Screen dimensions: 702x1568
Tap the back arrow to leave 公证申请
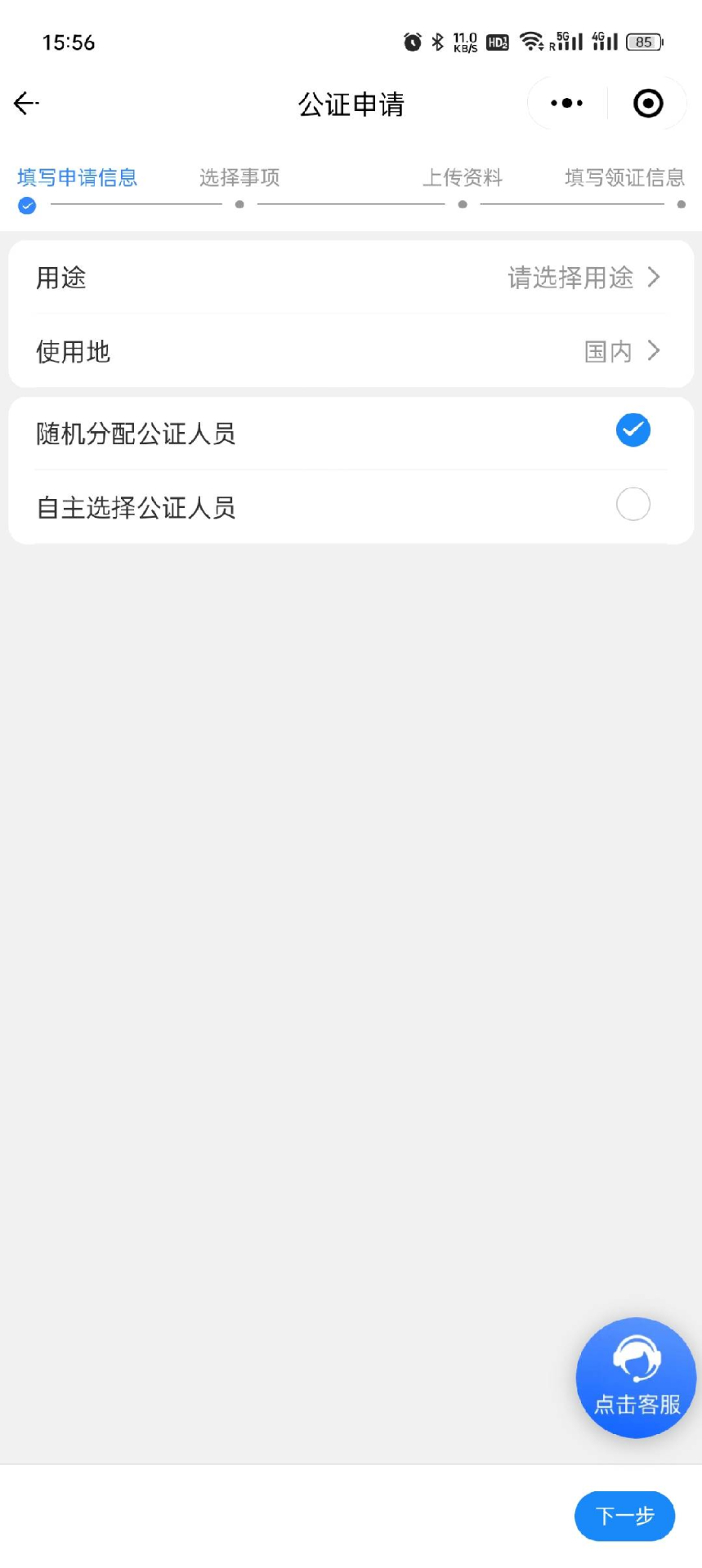(x=25, y=103)
